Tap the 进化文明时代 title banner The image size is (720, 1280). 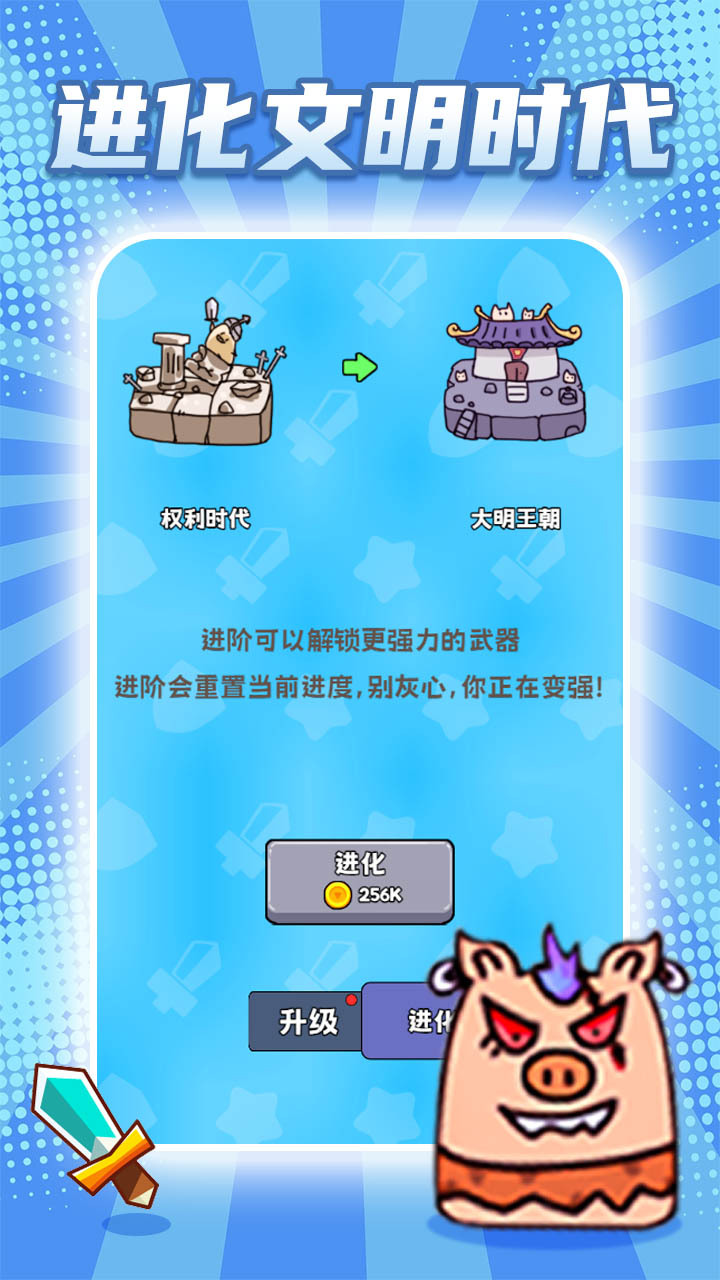360,120
